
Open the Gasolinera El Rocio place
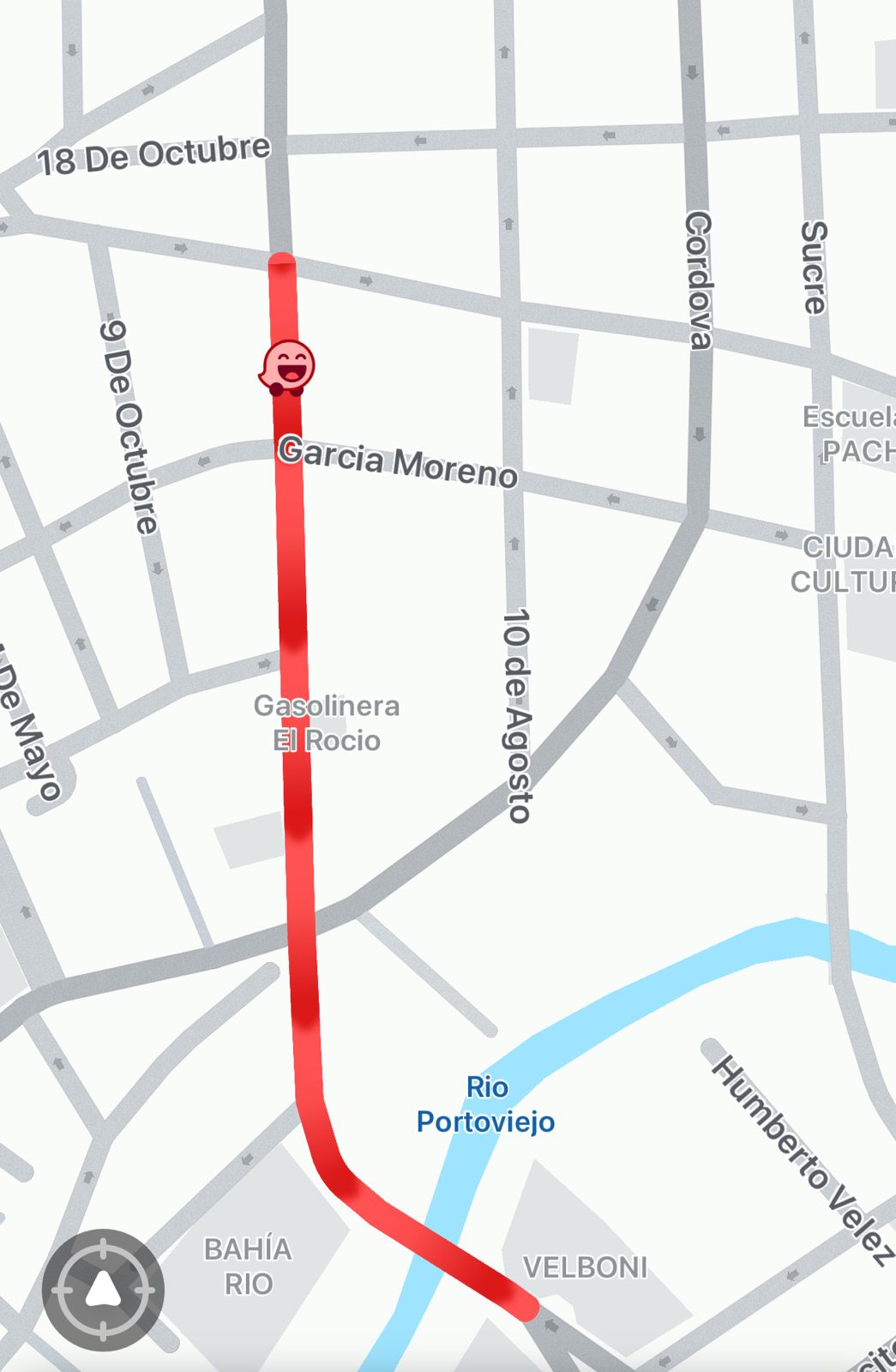point(327,723)
